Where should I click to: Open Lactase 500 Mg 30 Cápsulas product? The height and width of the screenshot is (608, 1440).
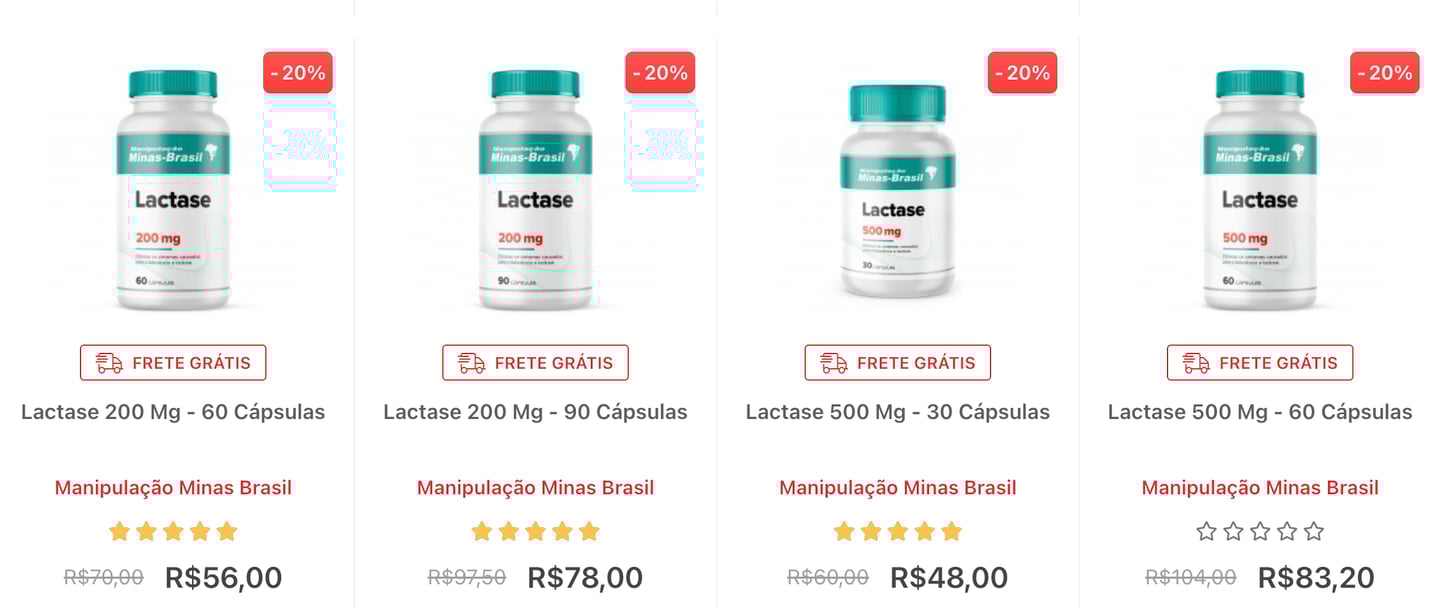[x=897, y=412]
